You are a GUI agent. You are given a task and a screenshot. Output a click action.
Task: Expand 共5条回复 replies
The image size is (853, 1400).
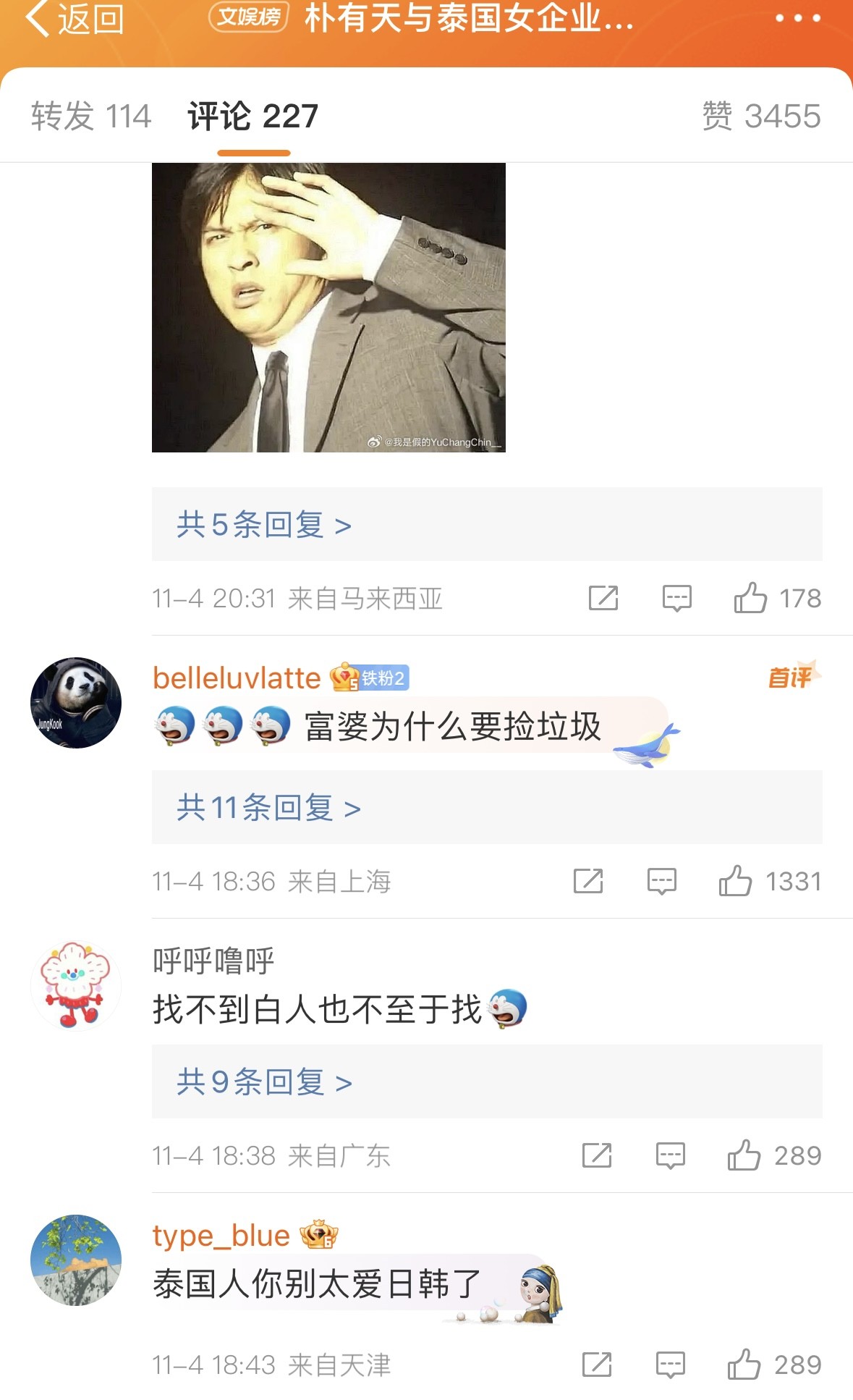click(264, 525)
